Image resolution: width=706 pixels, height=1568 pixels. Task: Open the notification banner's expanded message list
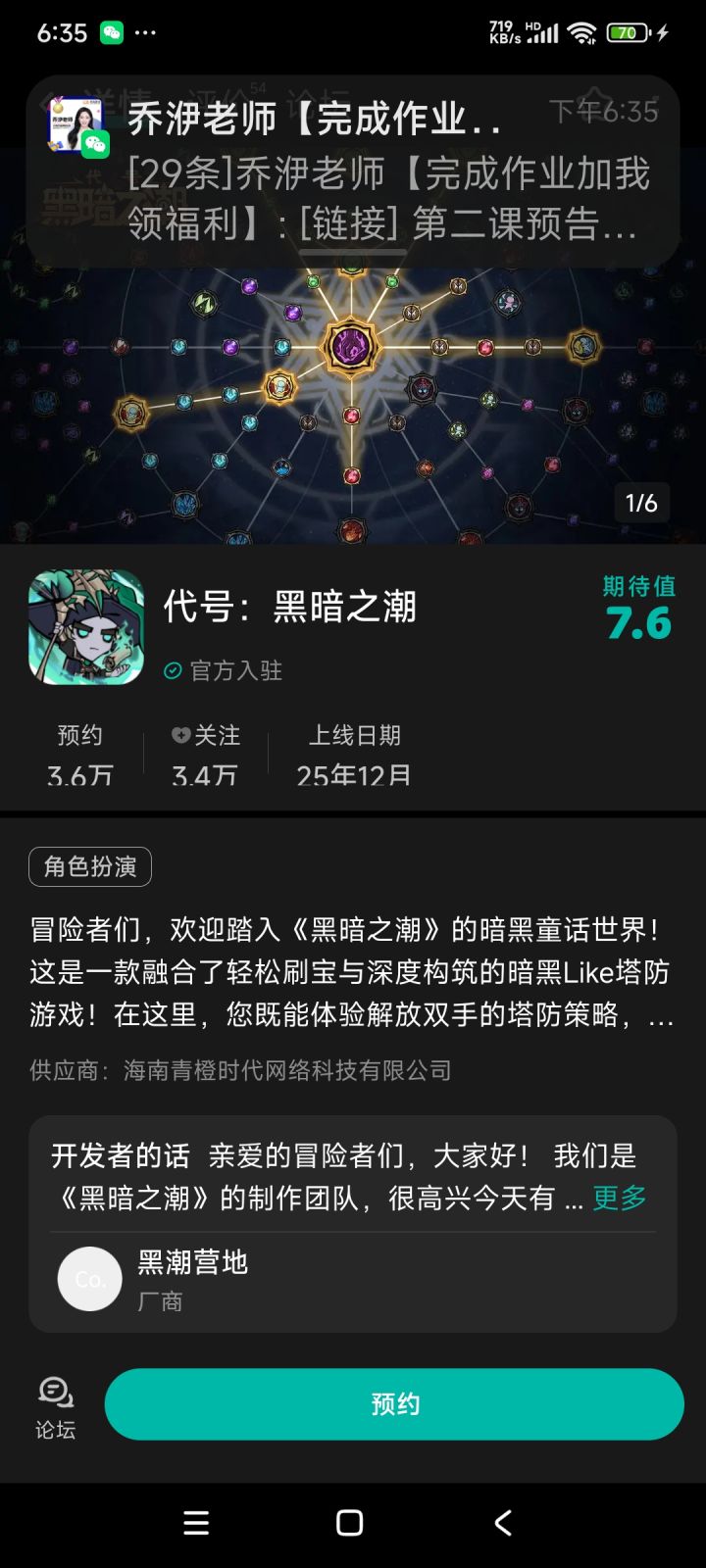point(353,201)
